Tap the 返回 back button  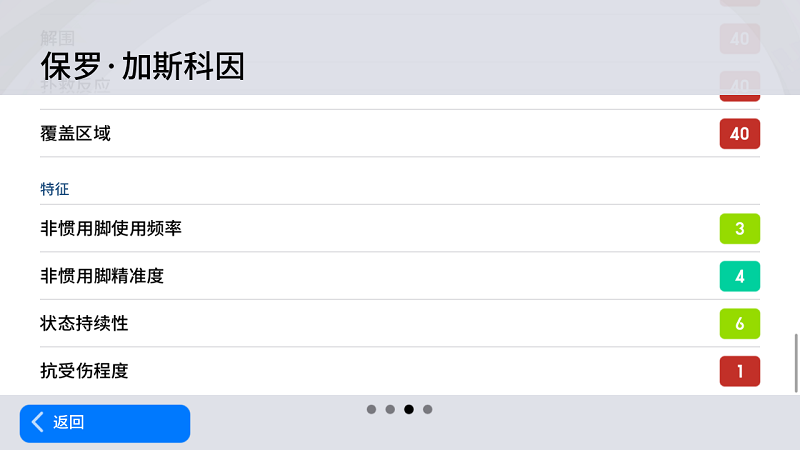point(104,423)
